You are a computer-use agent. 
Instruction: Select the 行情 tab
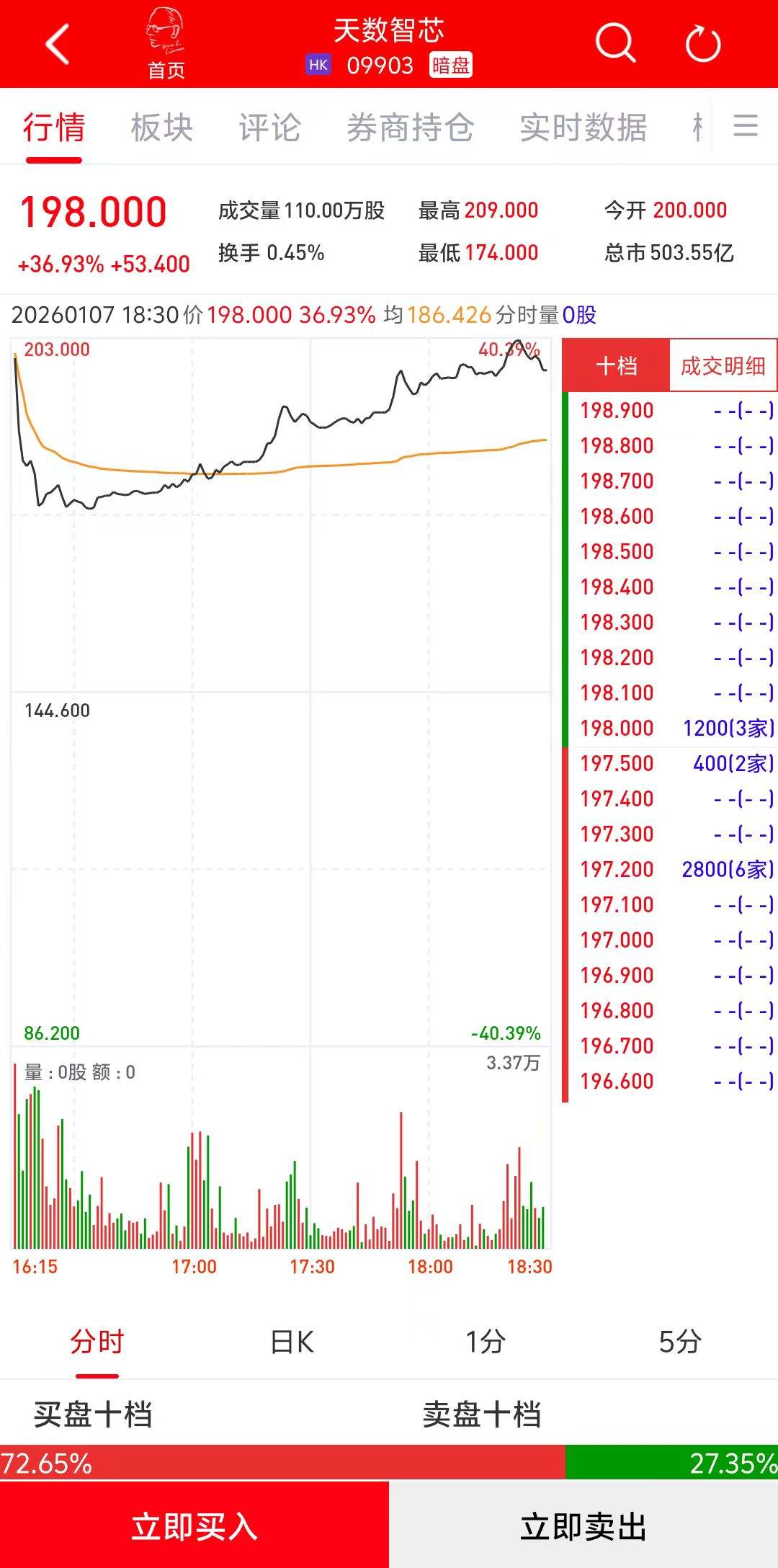click(54, 128)
